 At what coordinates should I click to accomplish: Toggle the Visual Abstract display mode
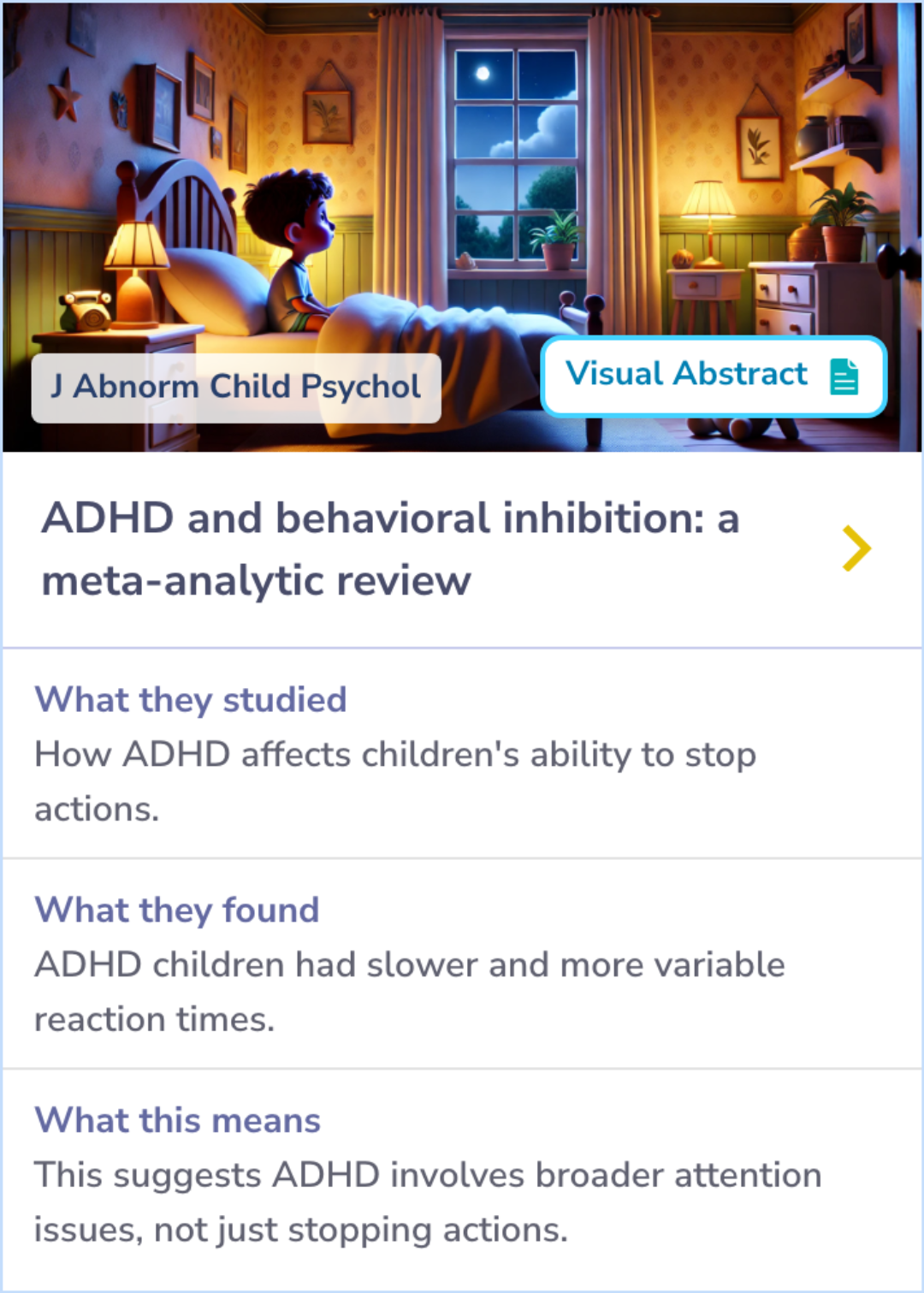pyautogui.click(x=714, y=375)
